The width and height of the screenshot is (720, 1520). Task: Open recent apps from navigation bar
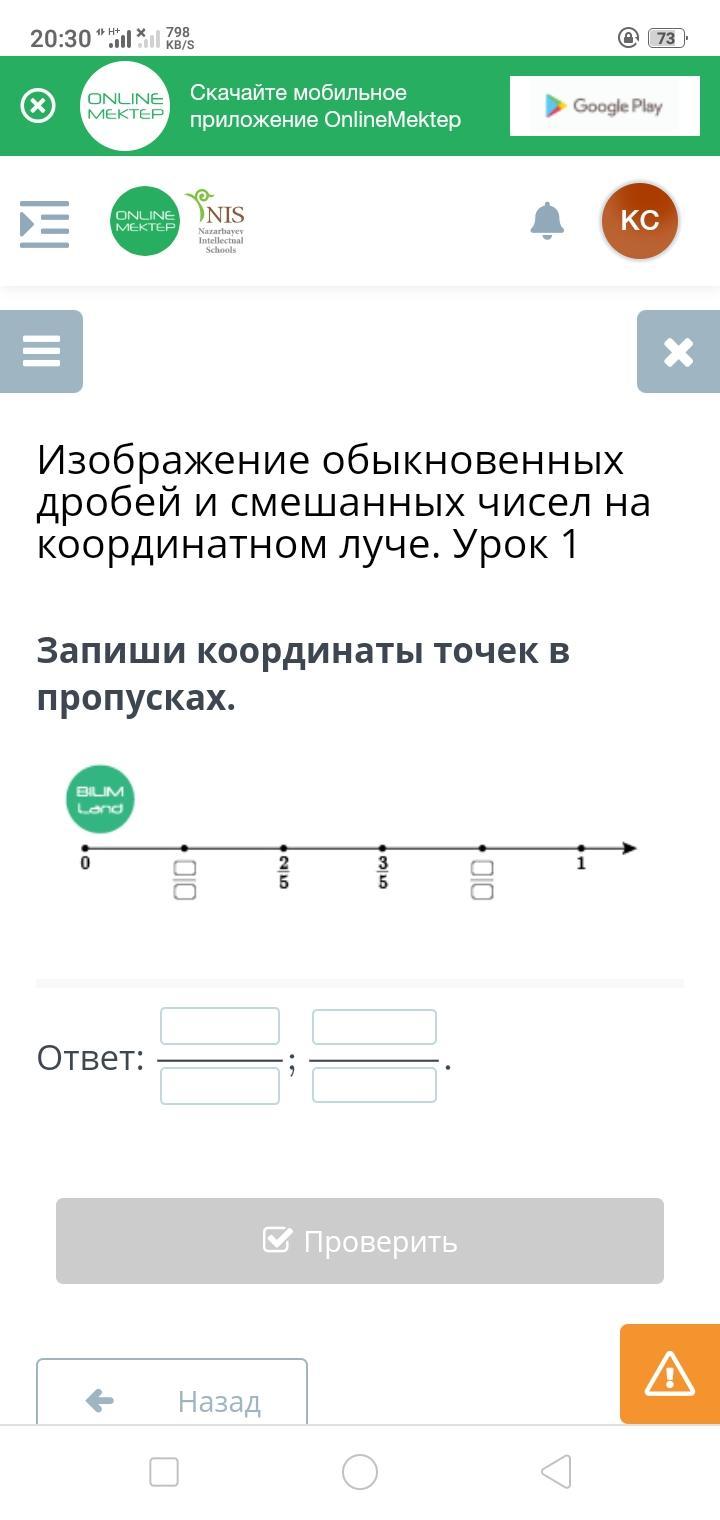(164, 1472)
